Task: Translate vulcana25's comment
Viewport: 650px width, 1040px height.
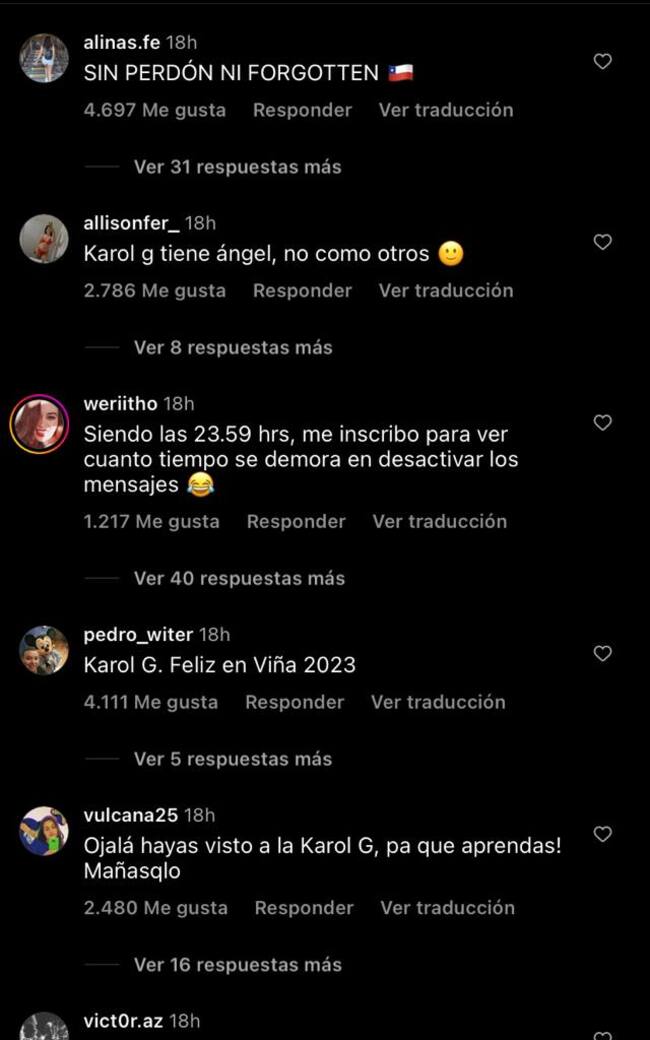Action: click(x=447, y=909)
